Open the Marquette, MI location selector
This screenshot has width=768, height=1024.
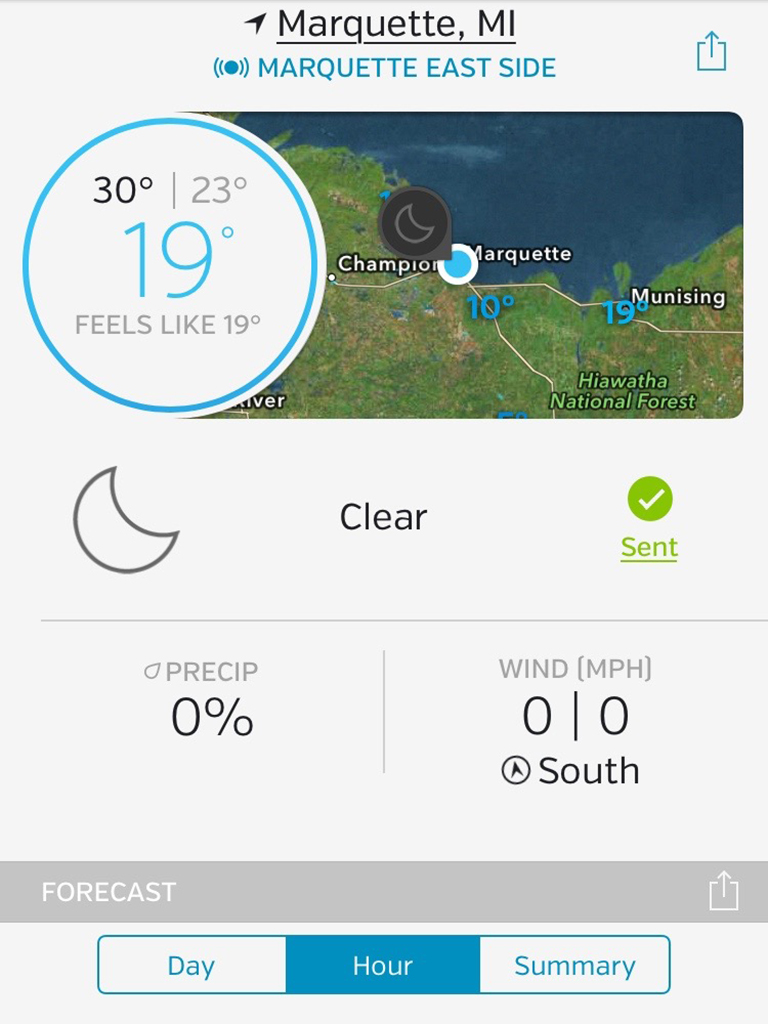[395, 24]
